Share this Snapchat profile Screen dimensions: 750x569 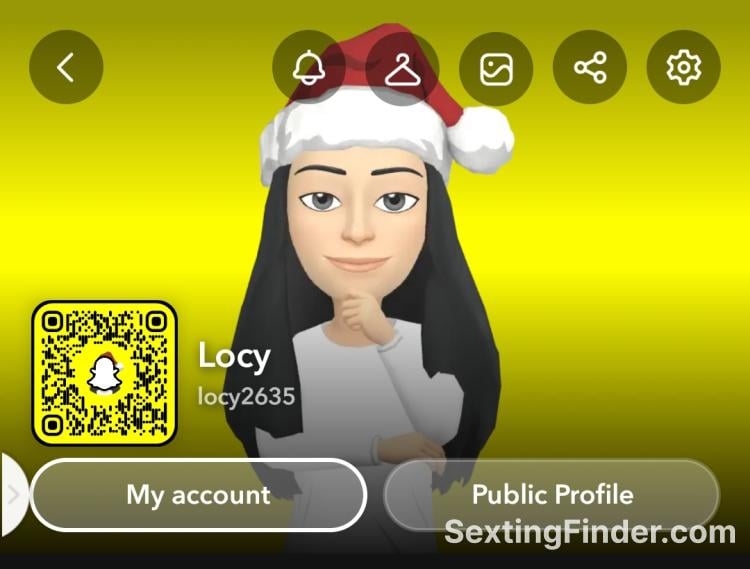[x=590, y=68]
